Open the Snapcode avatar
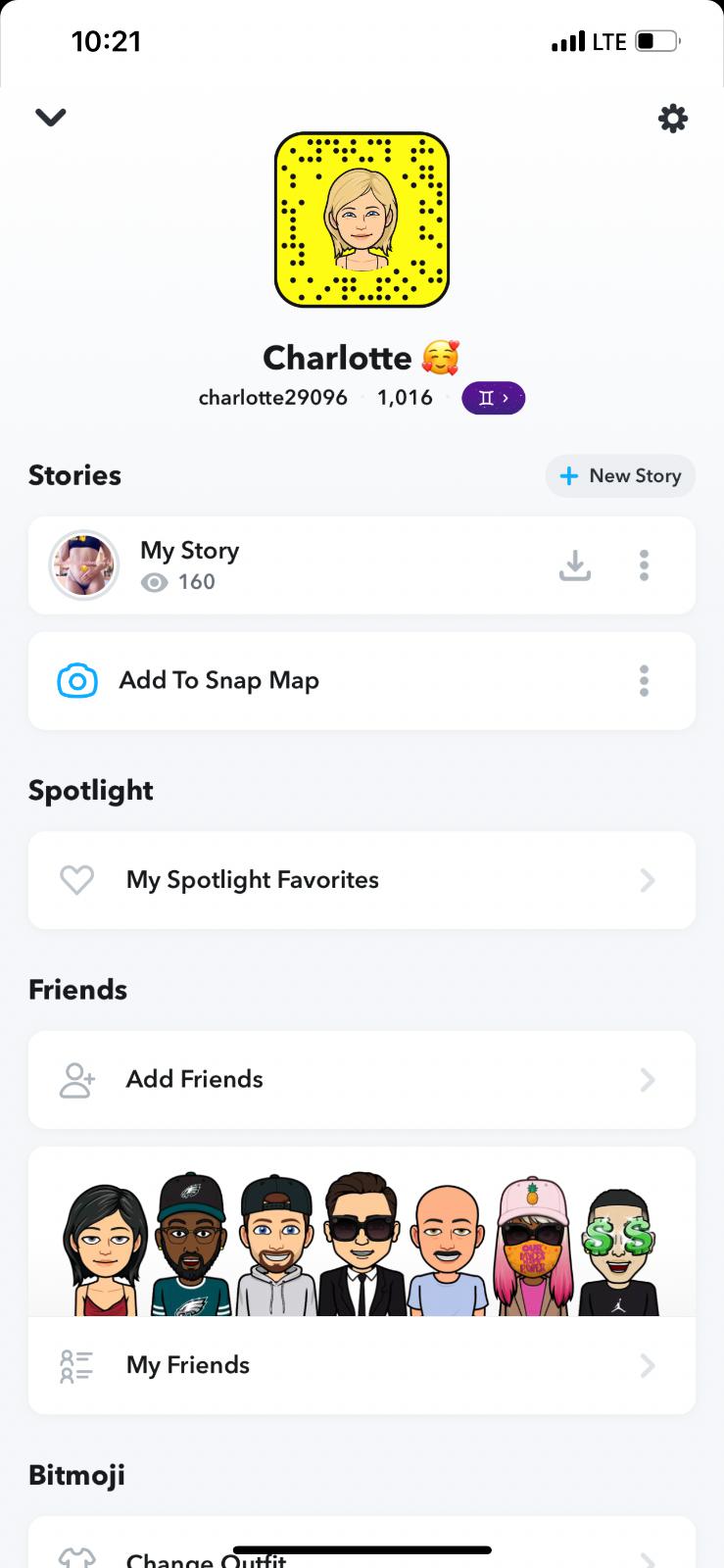 coord(362,220)
